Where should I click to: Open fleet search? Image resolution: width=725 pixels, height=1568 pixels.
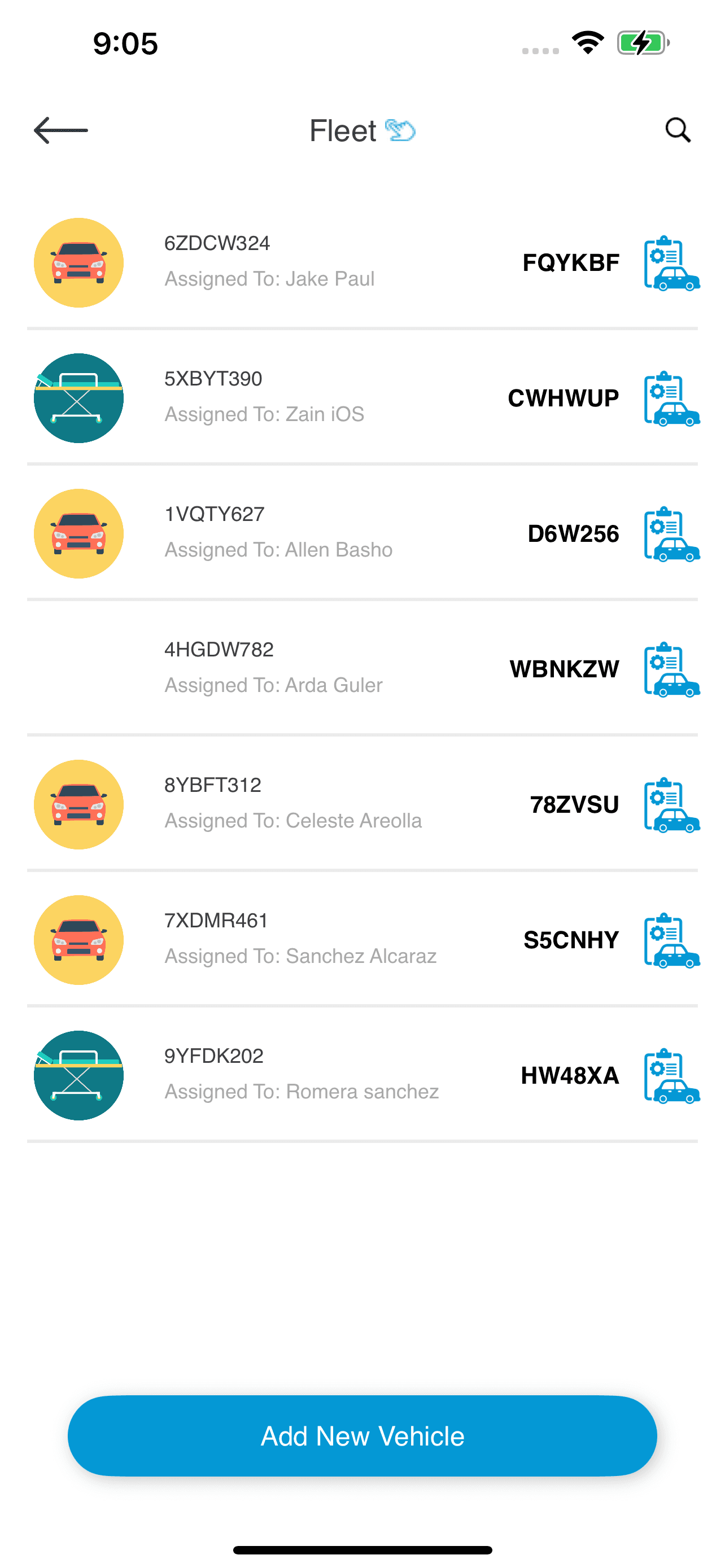coord(678,130)
